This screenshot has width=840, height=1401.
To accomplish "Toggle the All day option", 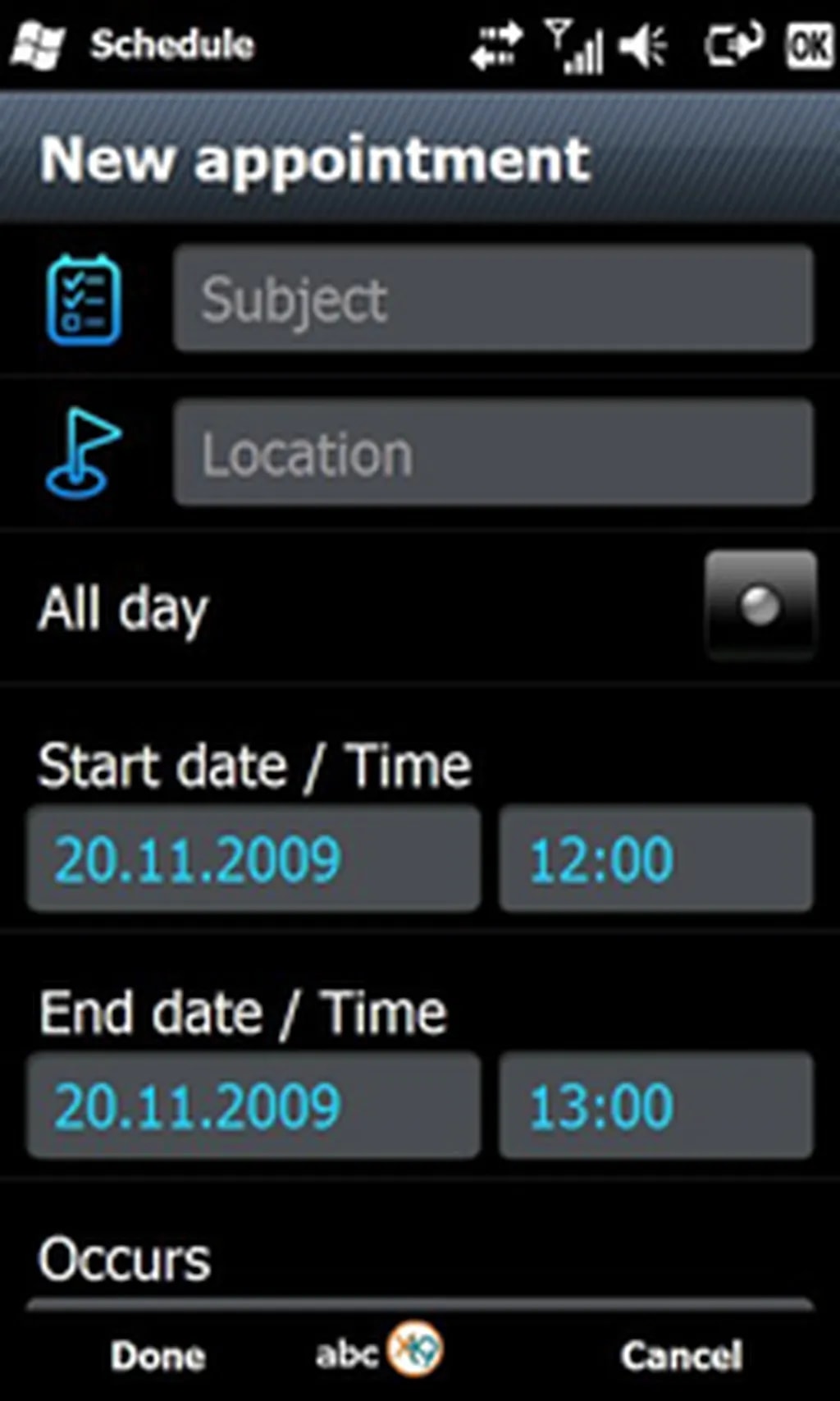I will (760, 607).
